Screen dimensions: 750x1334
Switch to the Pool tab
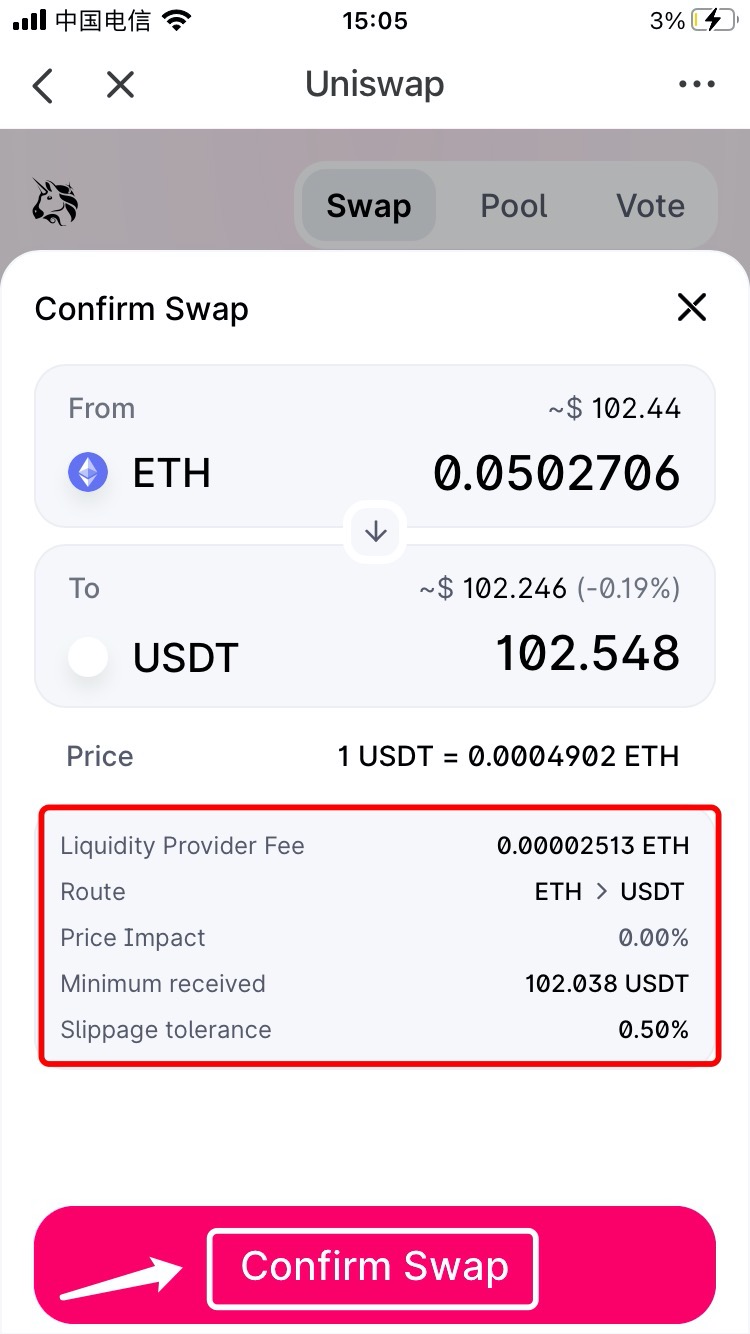pyautogui.click(x=514, y=206)
